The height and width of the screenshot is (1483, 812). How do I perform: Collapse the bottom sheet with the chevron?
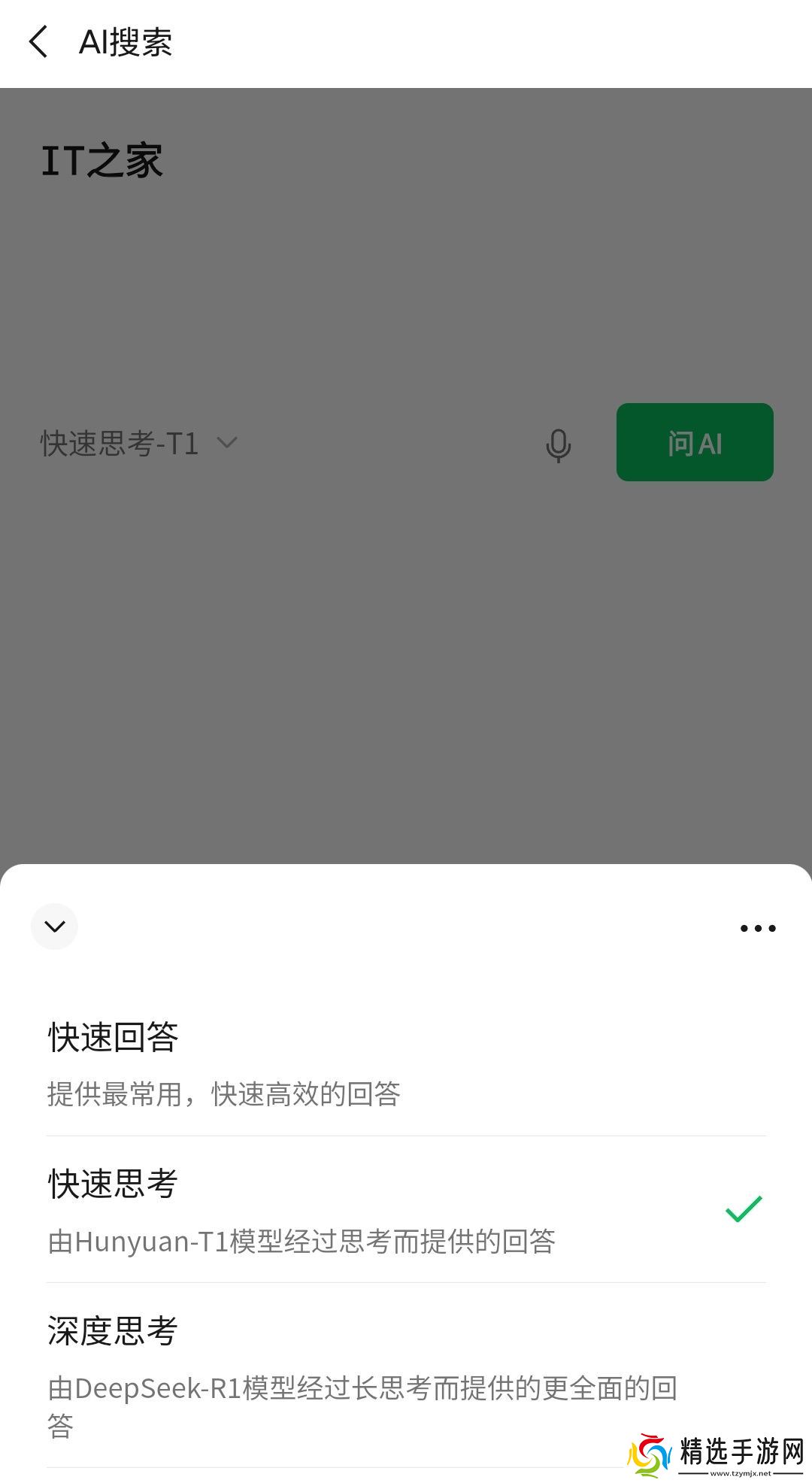pos(54,926)
